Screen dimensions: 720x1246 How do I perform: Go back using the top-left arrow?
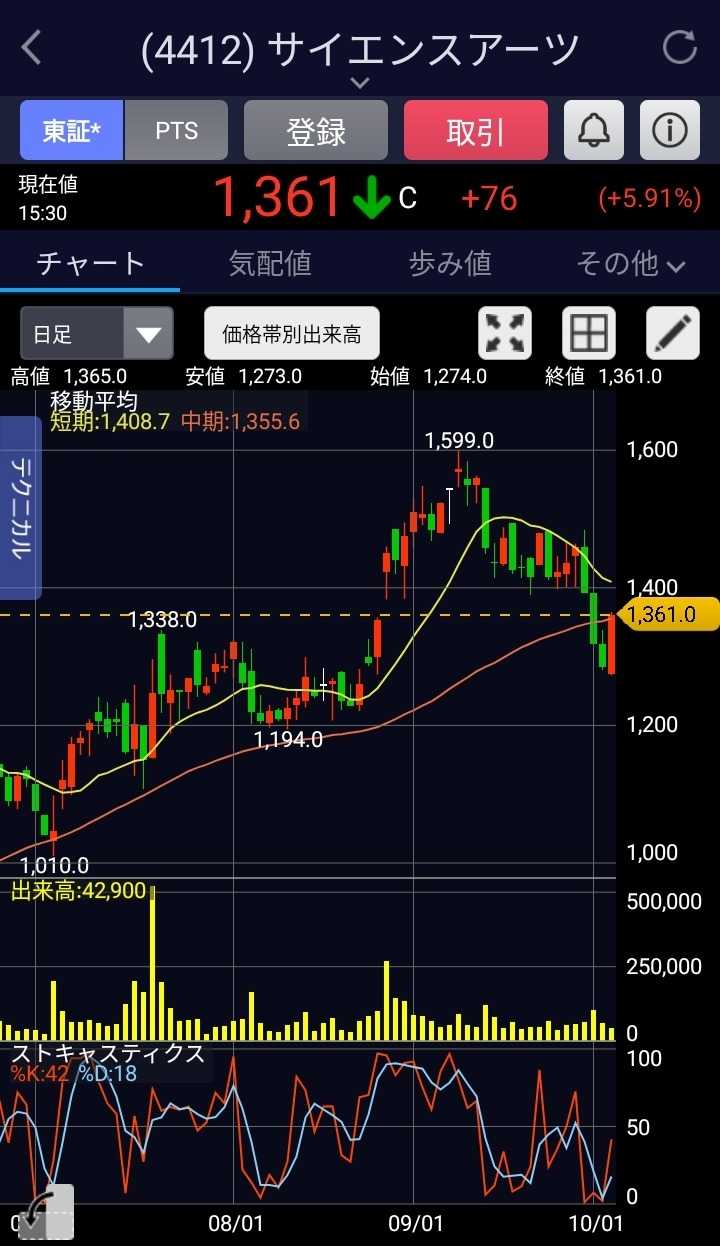32,47
